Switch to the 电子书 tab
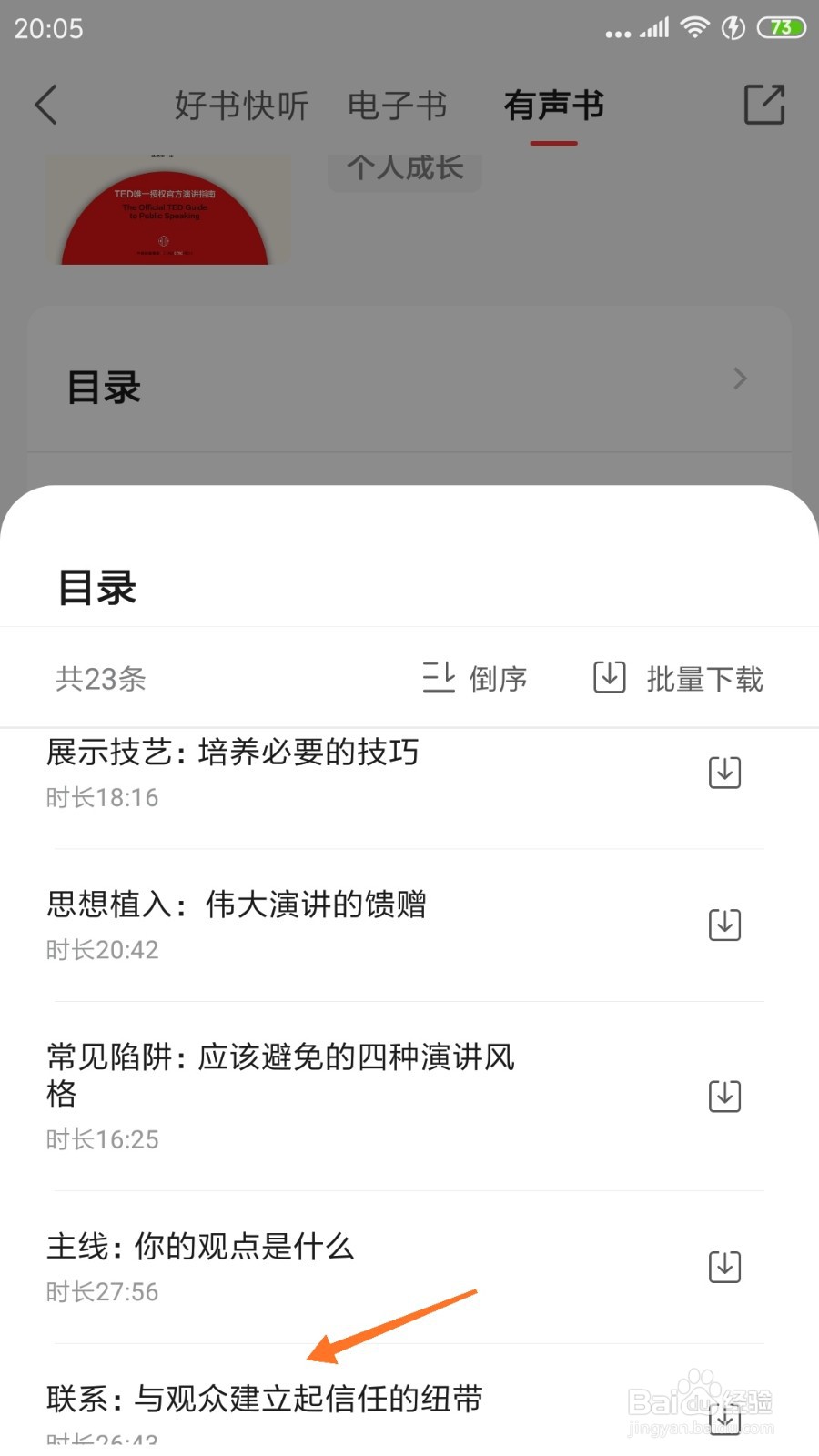 pos(398,106)
